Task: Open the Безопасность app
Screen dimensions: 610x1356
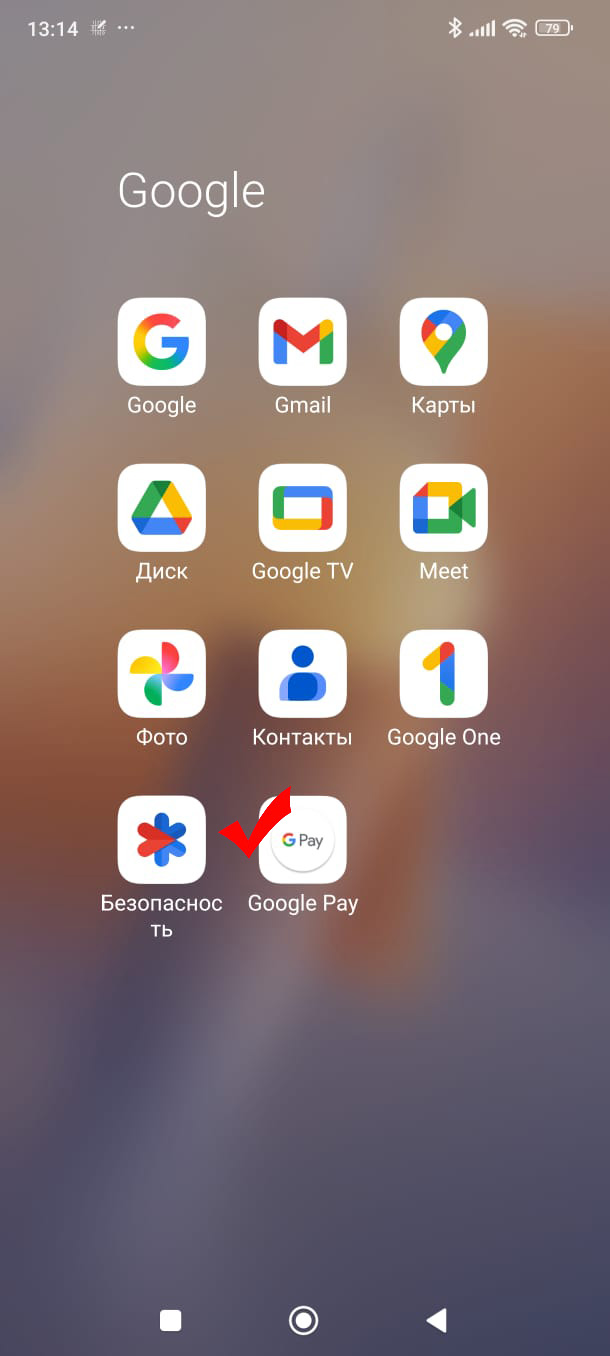Action: coord(162,840)
